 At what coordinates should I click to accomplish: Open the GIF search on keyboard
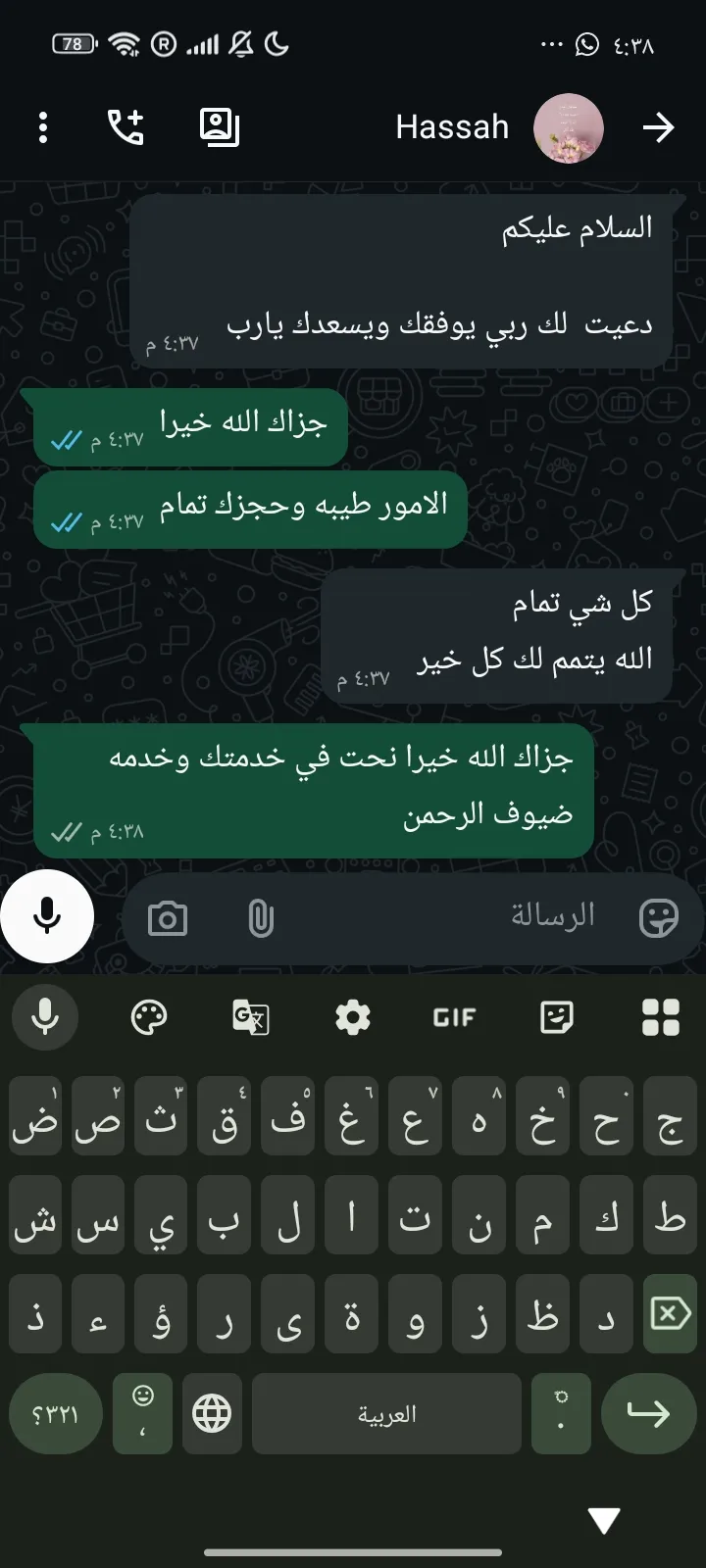[x=455, y=1017]
